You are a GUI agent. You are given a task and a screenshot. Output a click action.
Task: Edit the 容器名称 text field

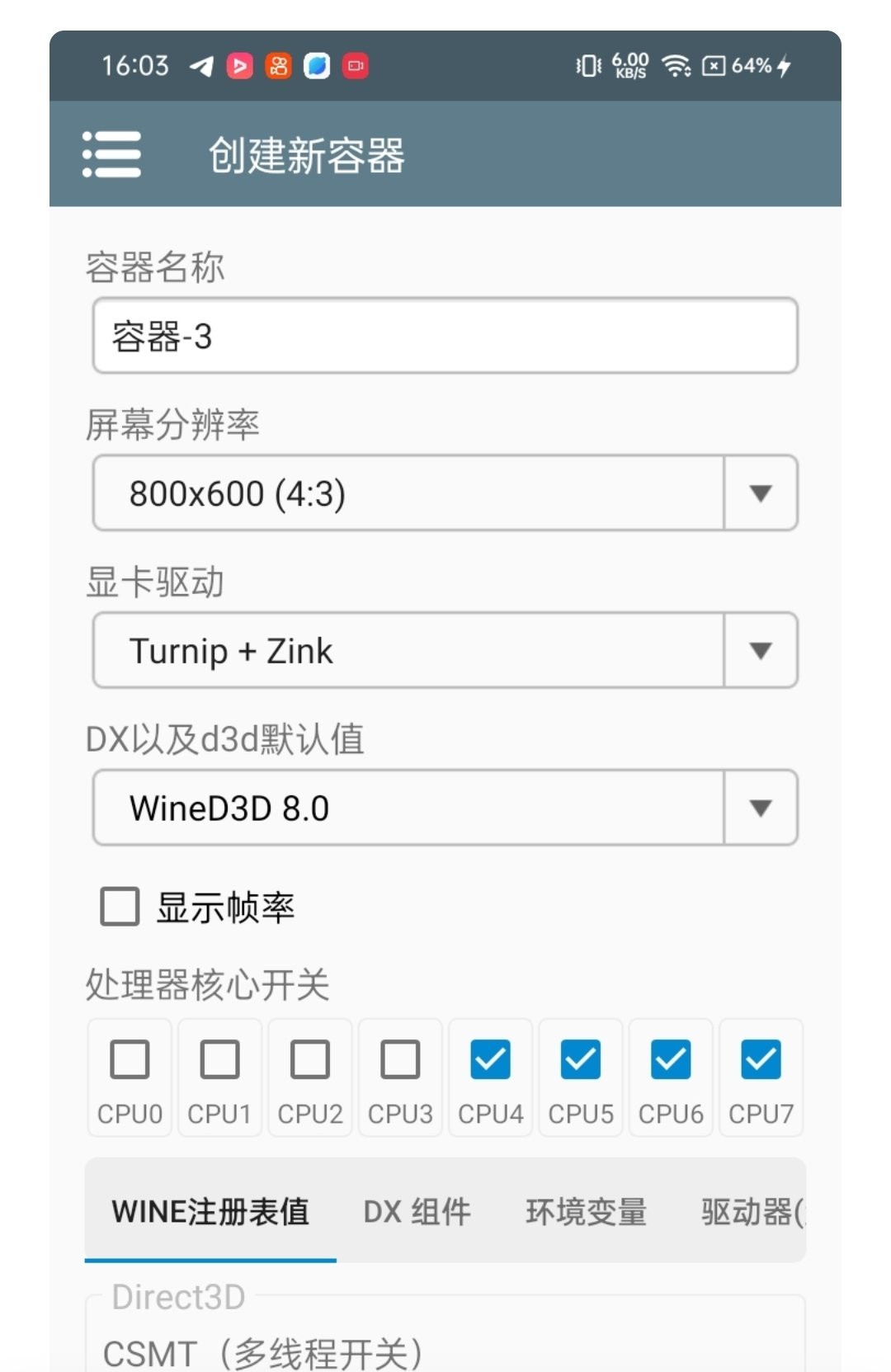pos(445,336)
